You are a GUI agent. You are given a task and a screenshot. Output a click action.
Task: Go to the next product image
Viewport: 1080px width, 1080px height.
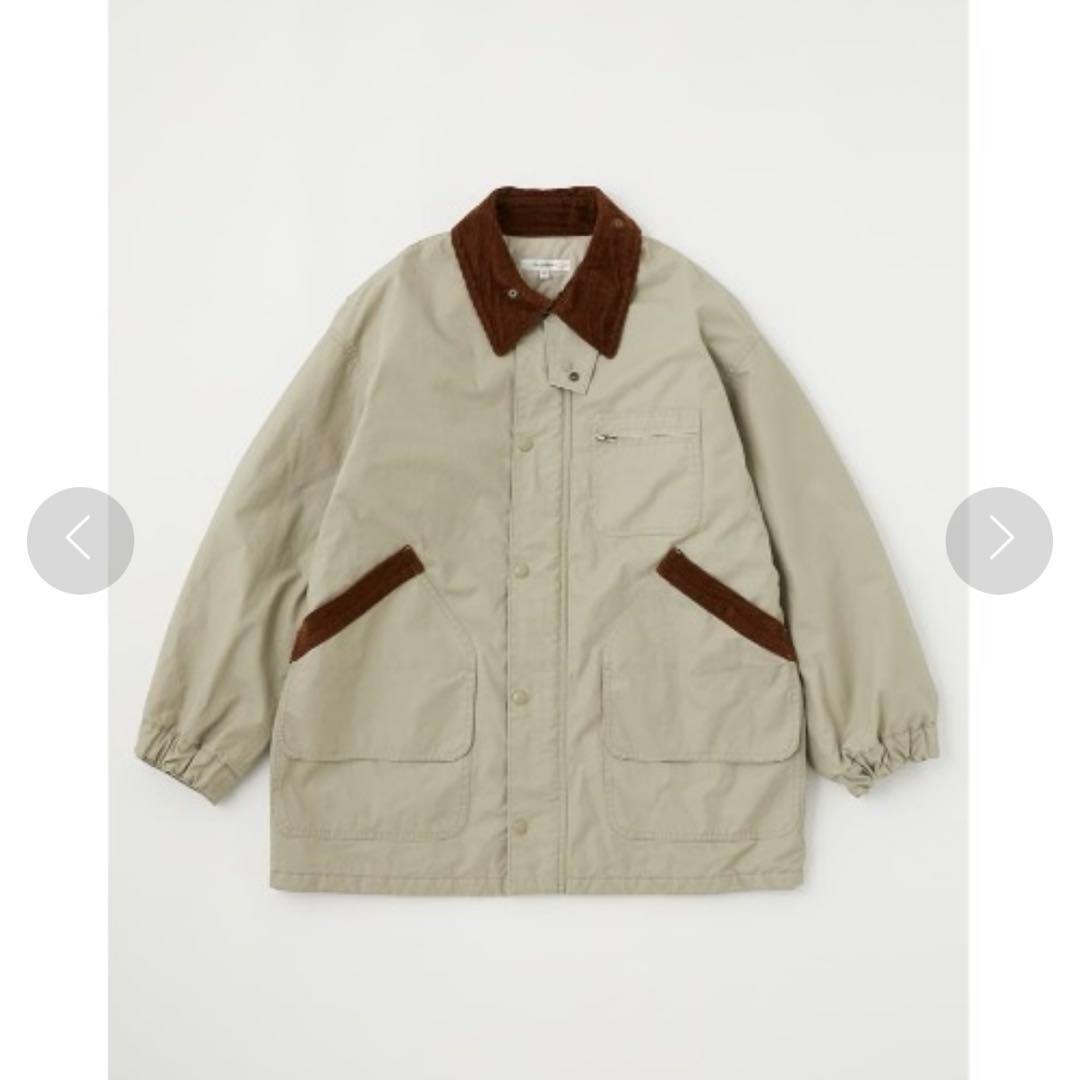click(998, 540)
